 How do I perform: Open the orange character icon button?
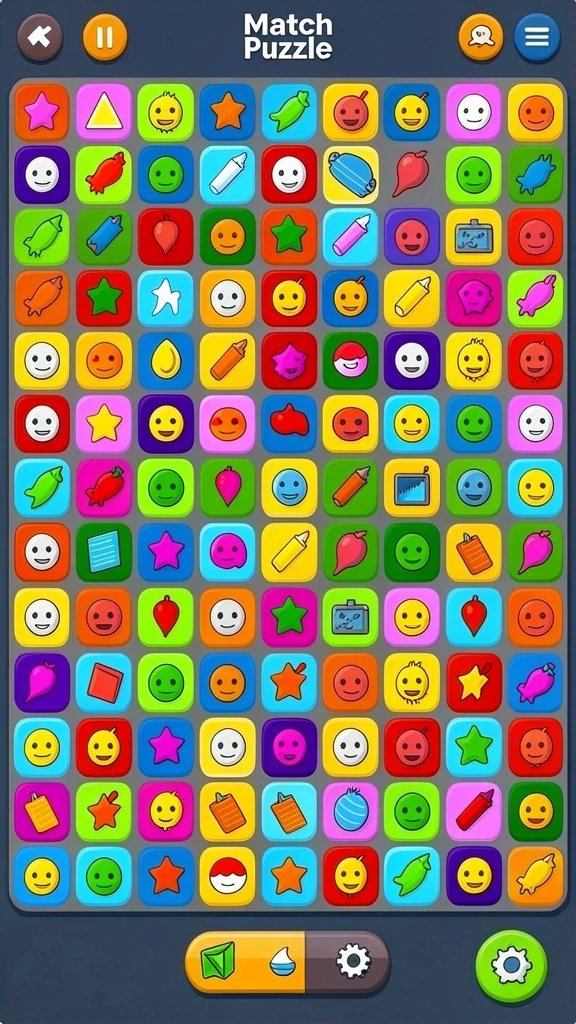[481, 37]
